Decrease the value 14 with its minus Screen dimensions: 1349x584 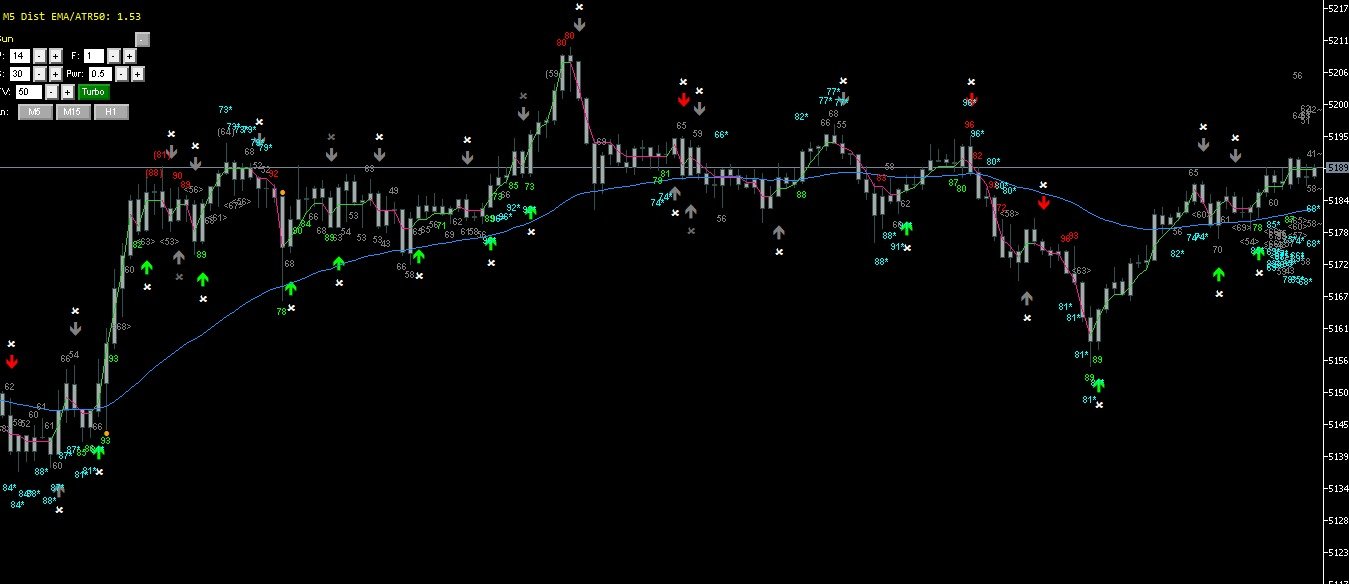coord(39,56)
